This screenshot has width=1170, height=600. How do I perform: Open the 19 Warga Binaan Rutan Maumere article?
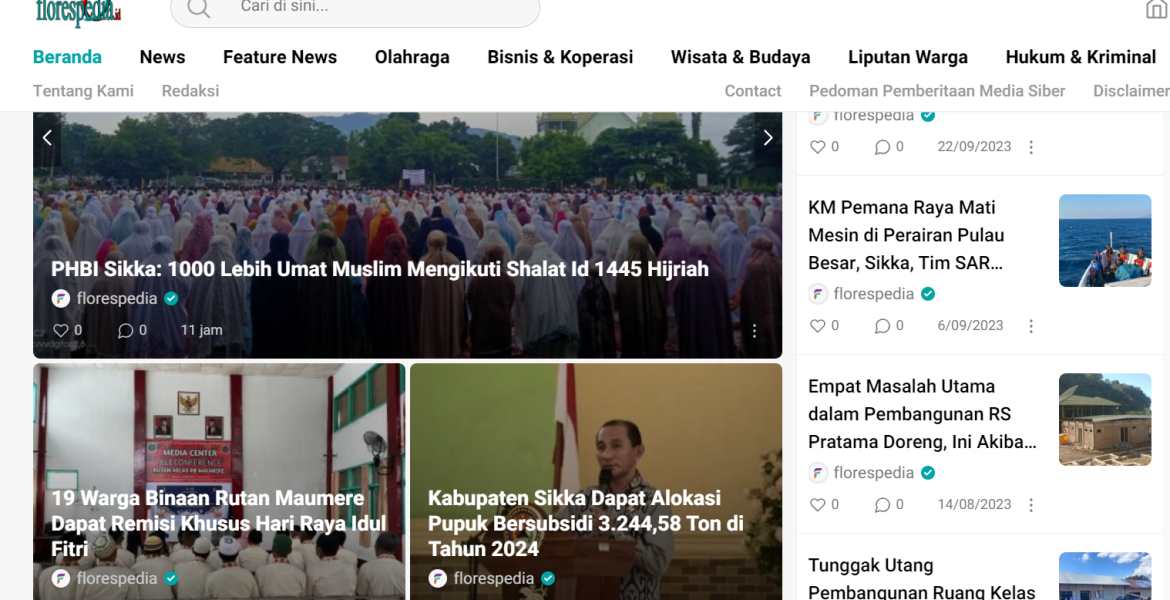[218, 523]
